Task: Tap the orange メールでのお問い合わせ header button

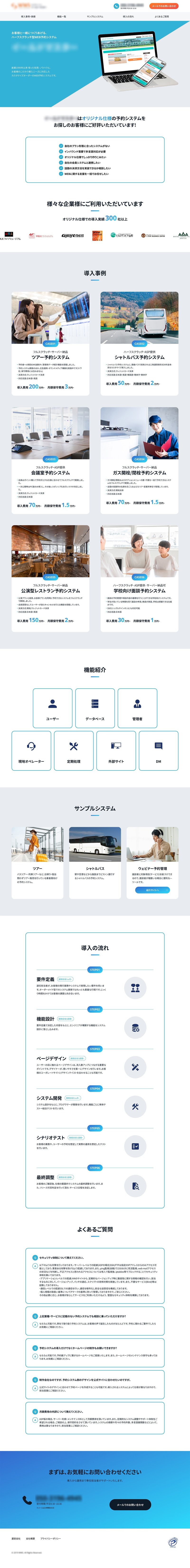Action: pyautogui.click(x=164, y=6)
